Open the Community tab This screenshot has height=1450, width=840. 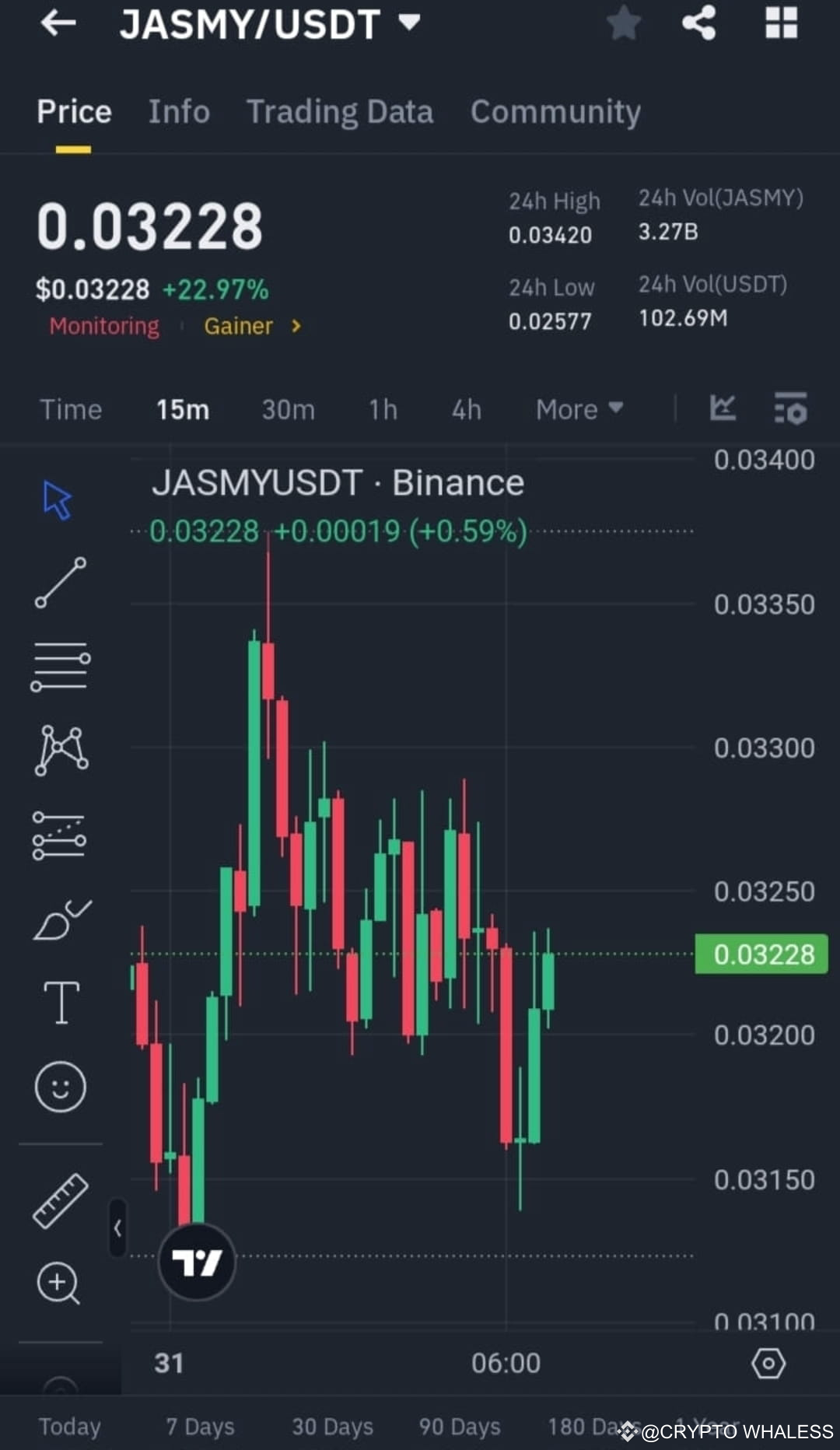555,111
